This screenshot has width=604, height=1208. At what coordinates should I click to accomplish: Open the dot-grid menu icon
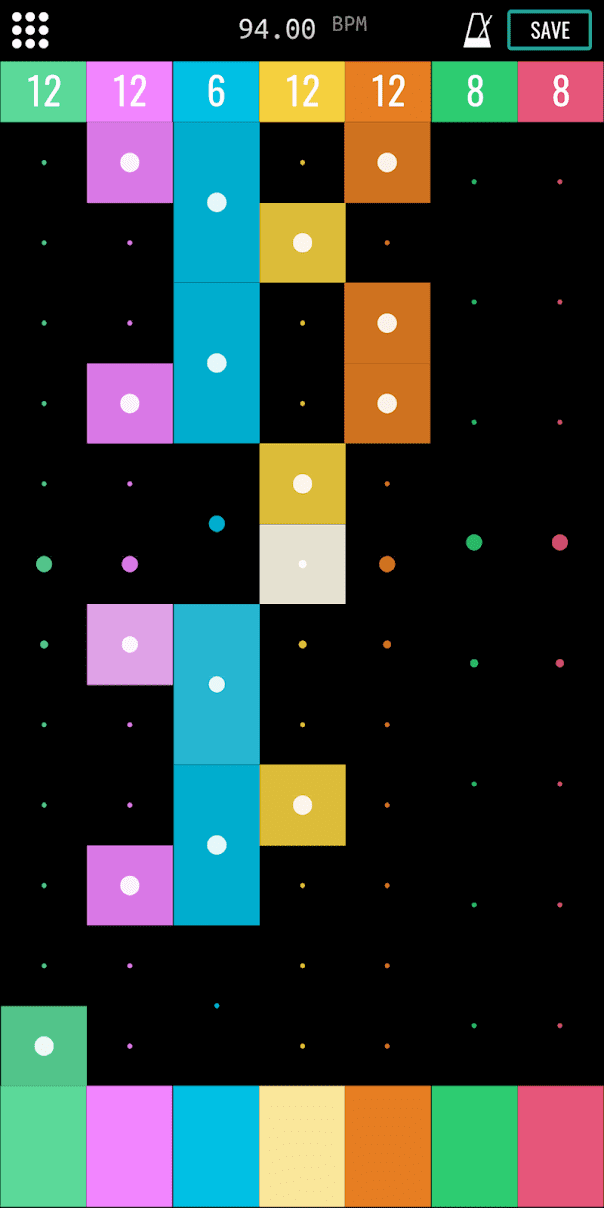(30, 31)
